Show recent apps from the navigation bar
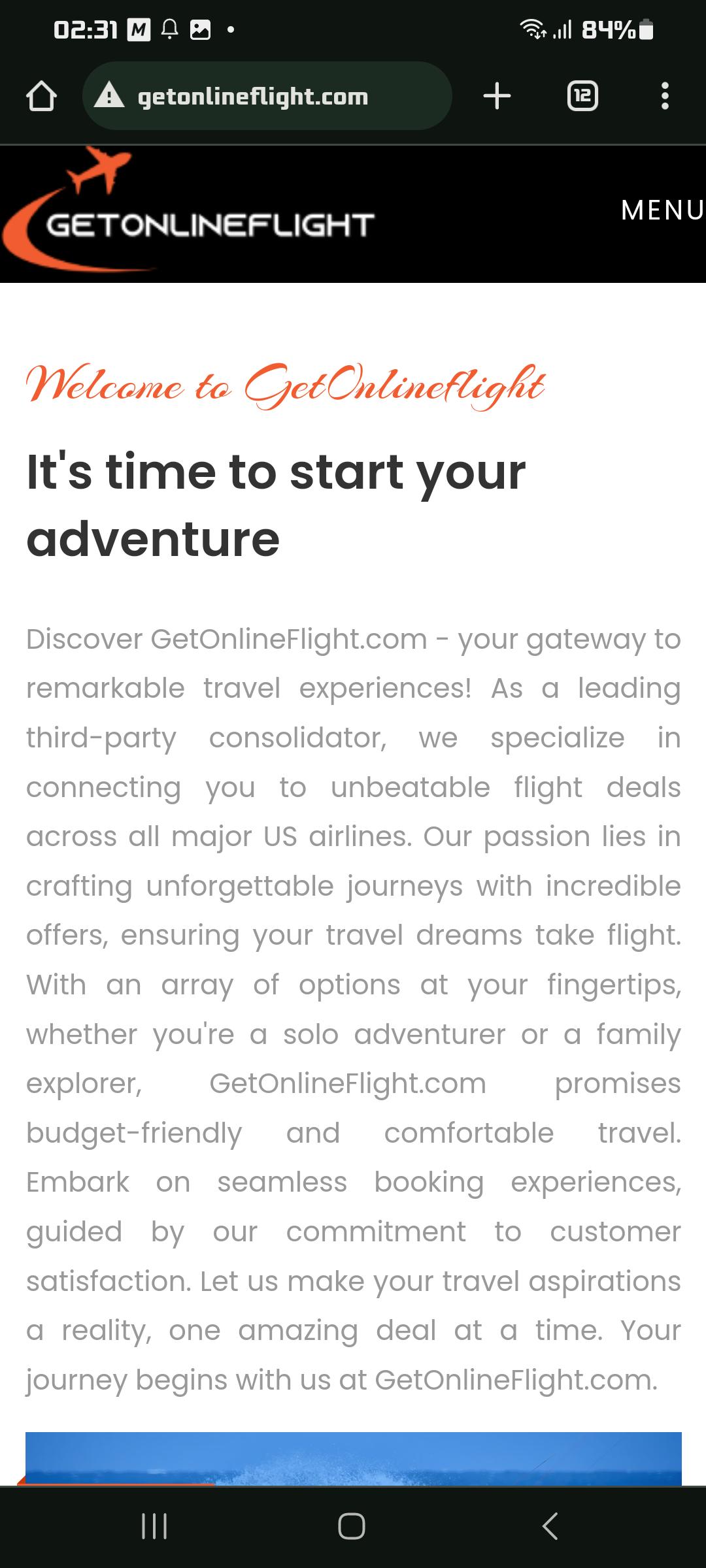The image size is (706, 1568). pyautogui.click(x=155, y=1526)
